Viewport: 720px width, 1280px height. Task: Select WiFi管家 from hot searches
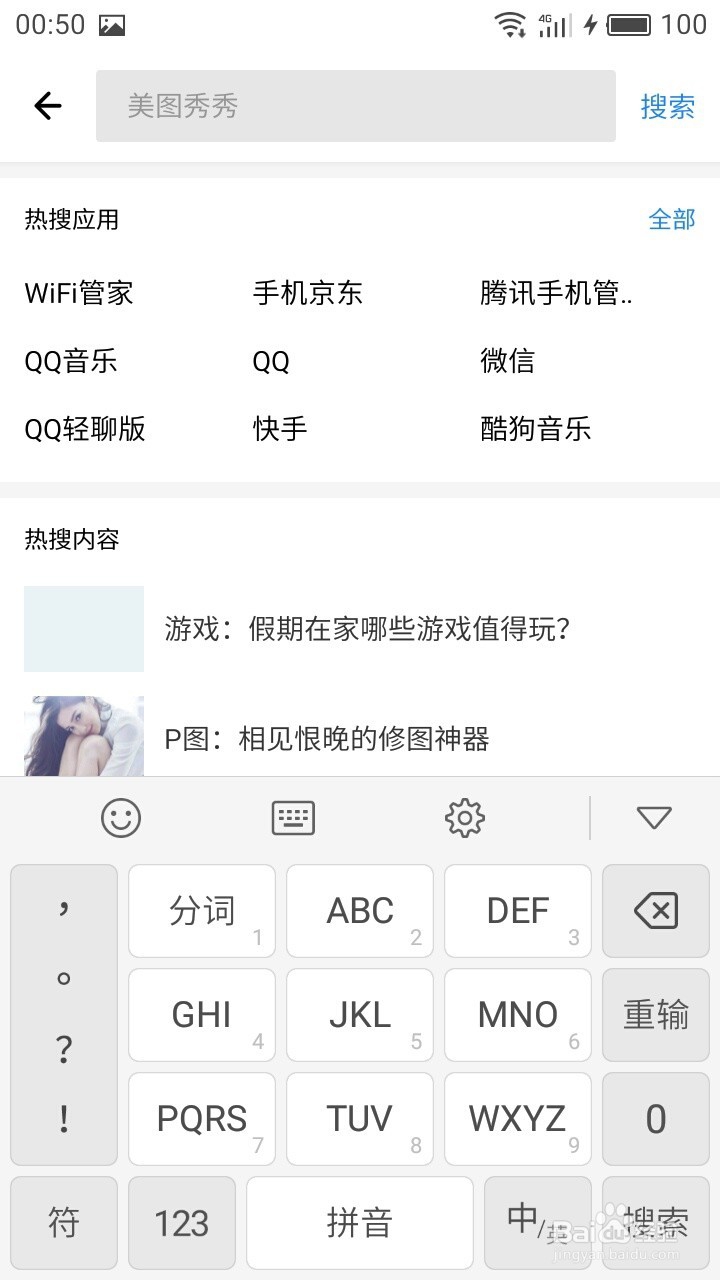(x=79, y=293)
